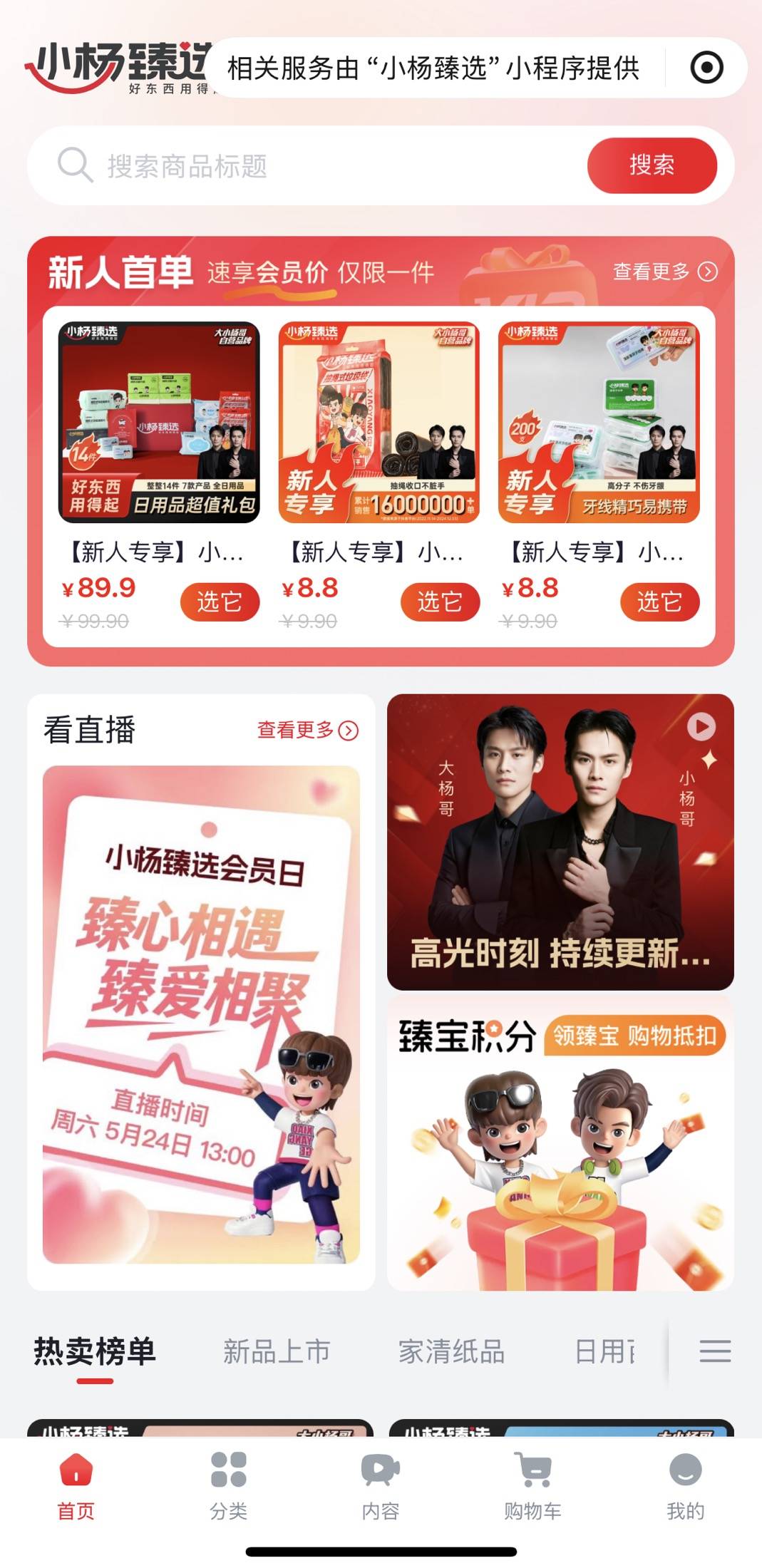This screenshot has height=1568, width=762.
Task: Open 查看更多 in the 新人首单 banner
Action: pyautogui.click(x=664, y=272)
